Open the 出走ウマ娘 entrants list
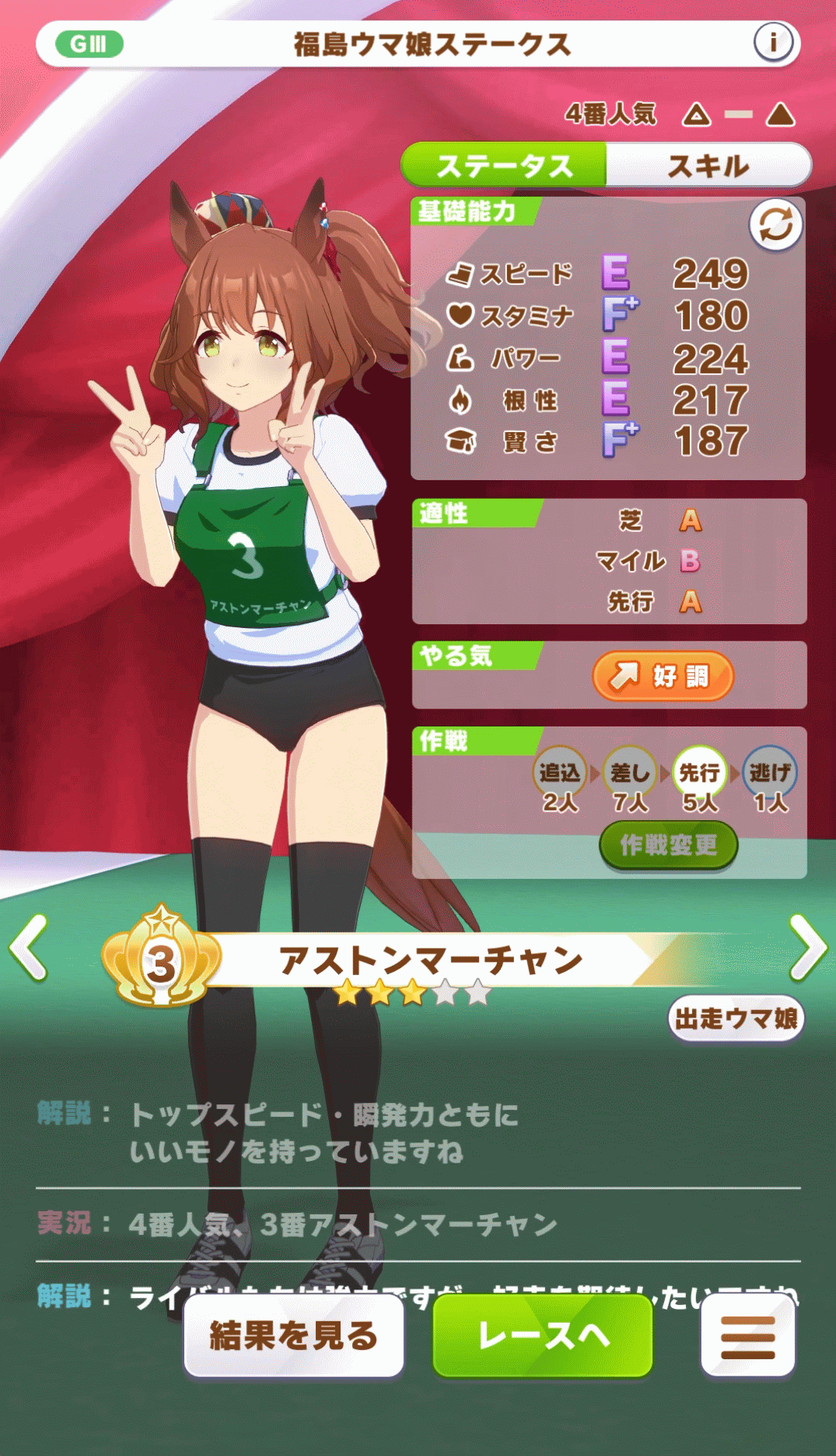 click(736, 1018)
